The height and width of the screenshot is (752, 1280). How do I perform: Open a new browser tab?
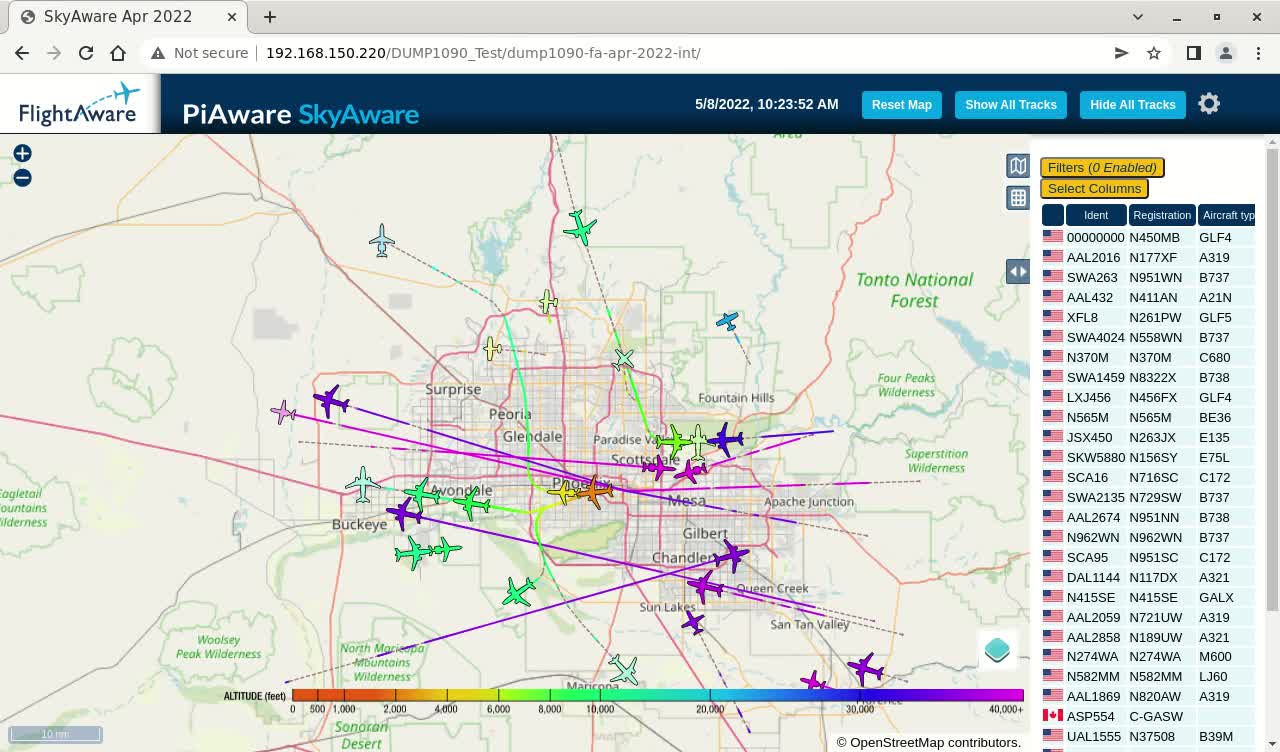pyautogui.click(x=270, y=17)
